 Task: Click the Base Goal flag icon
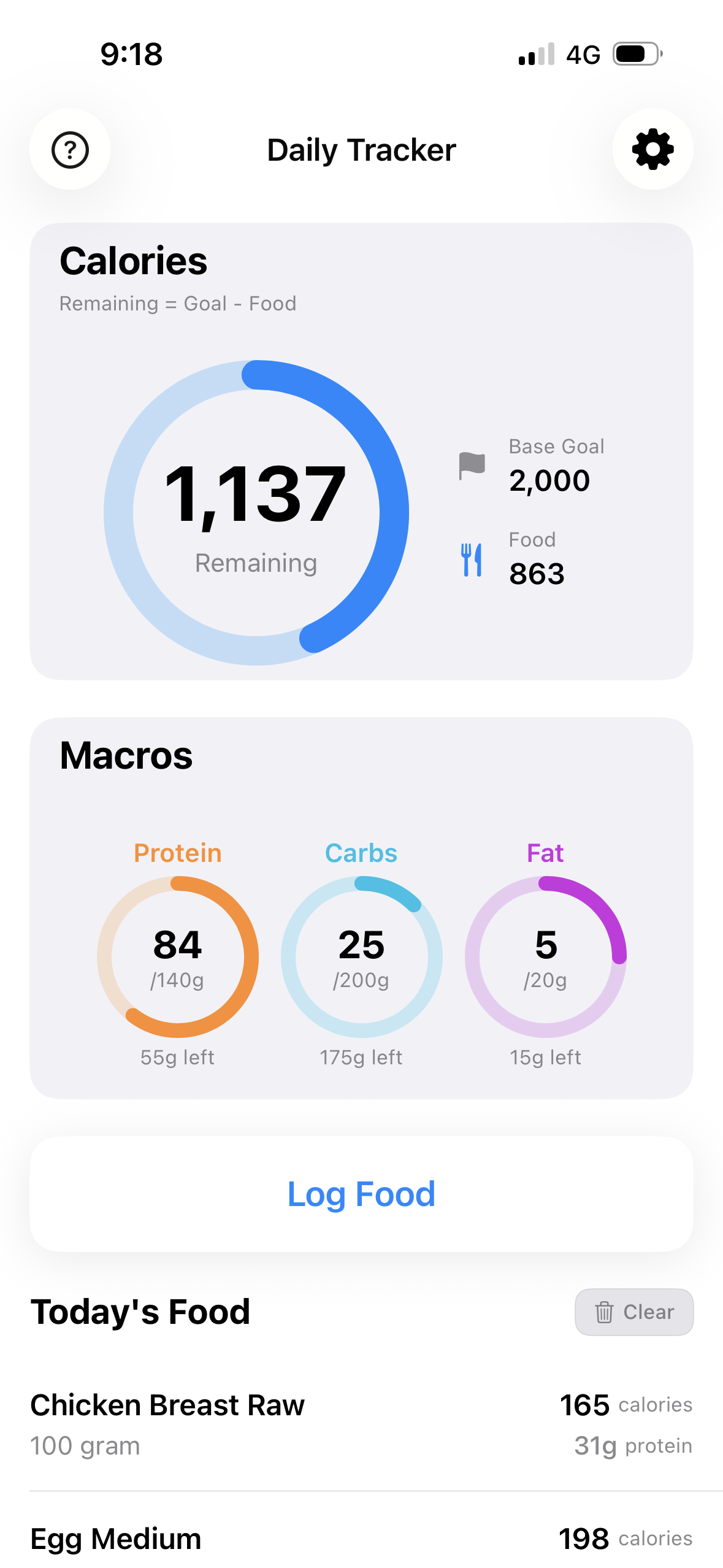coord(472,465)
